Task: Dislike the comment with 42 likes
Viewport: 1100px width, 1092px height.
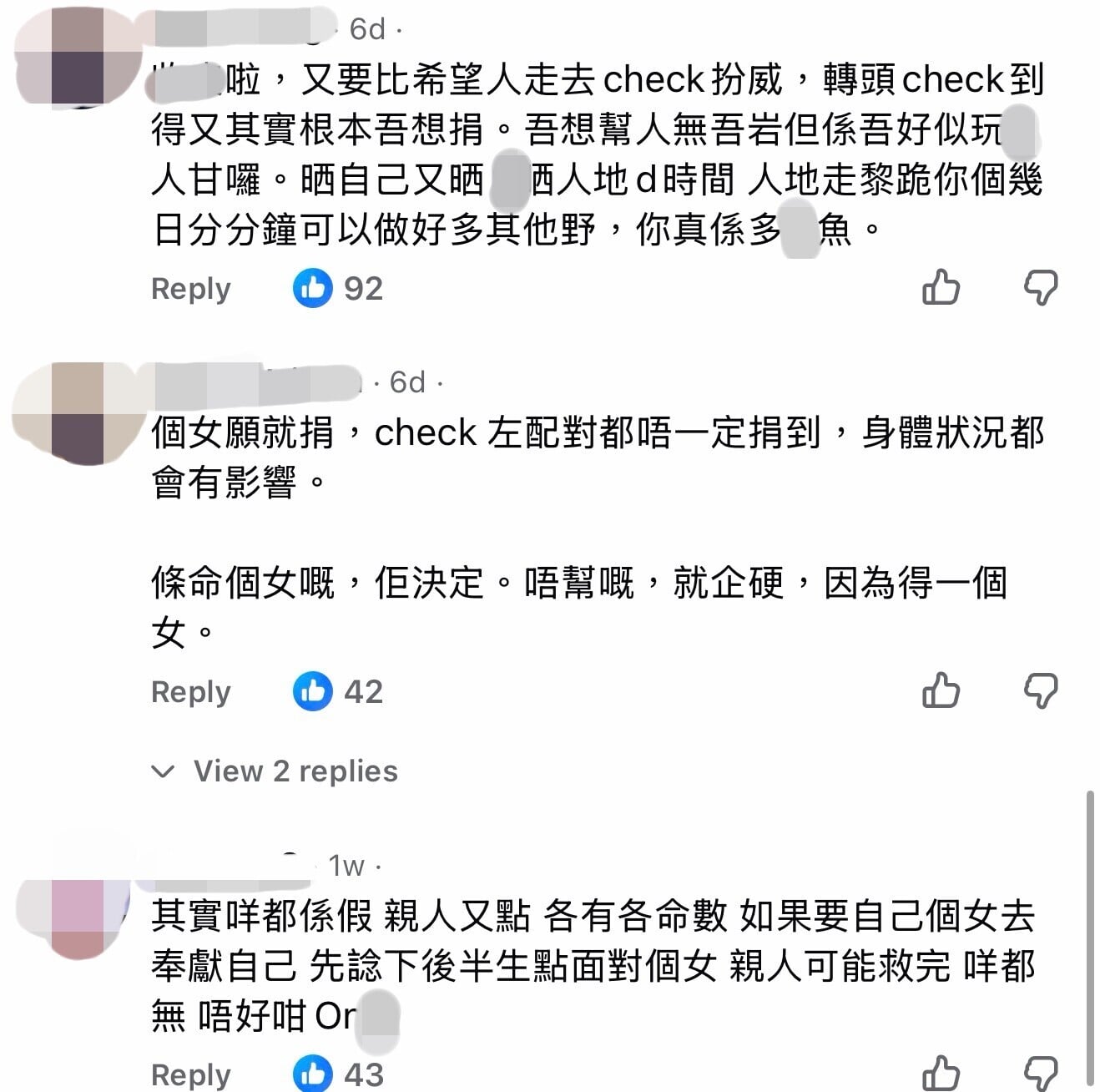Action: coord(1041,691)
